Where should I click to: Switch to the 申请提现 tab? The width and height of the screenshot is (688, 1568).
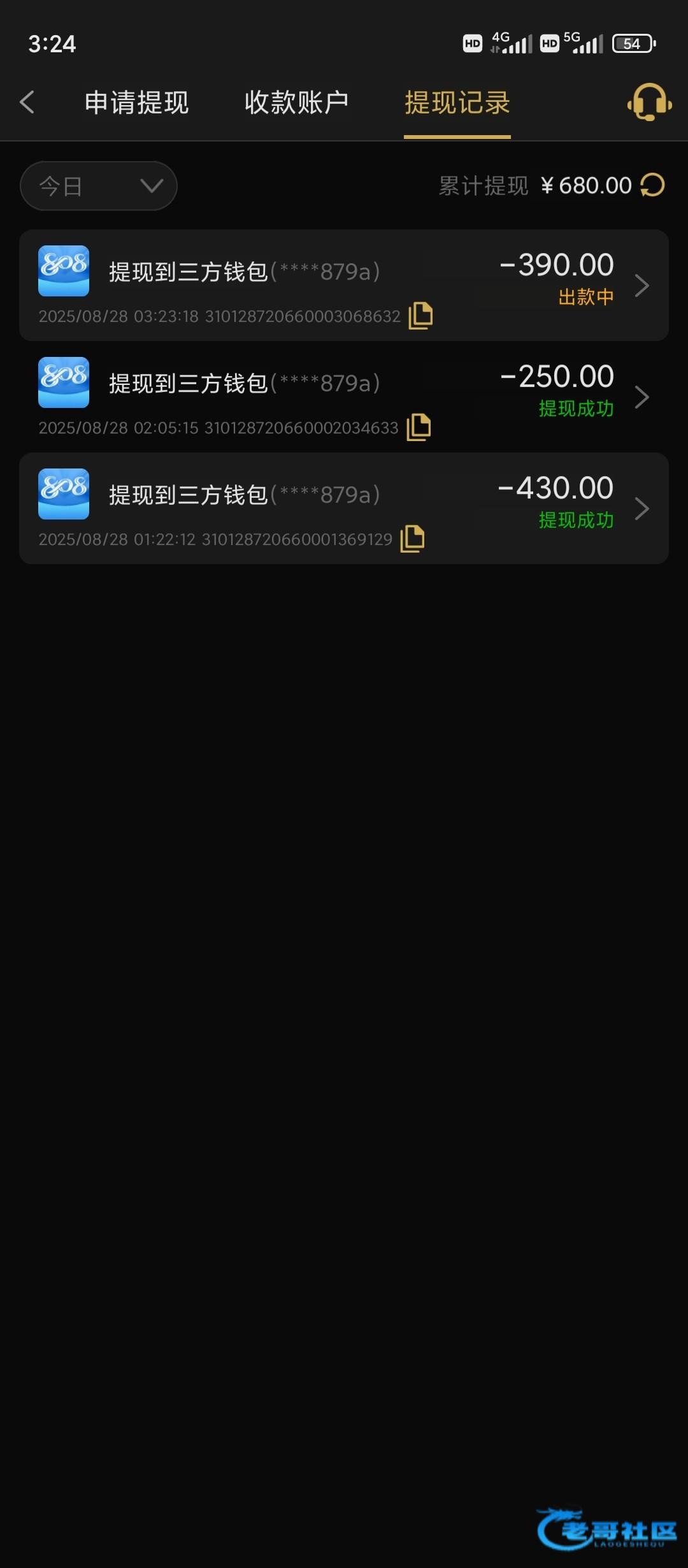136,103
